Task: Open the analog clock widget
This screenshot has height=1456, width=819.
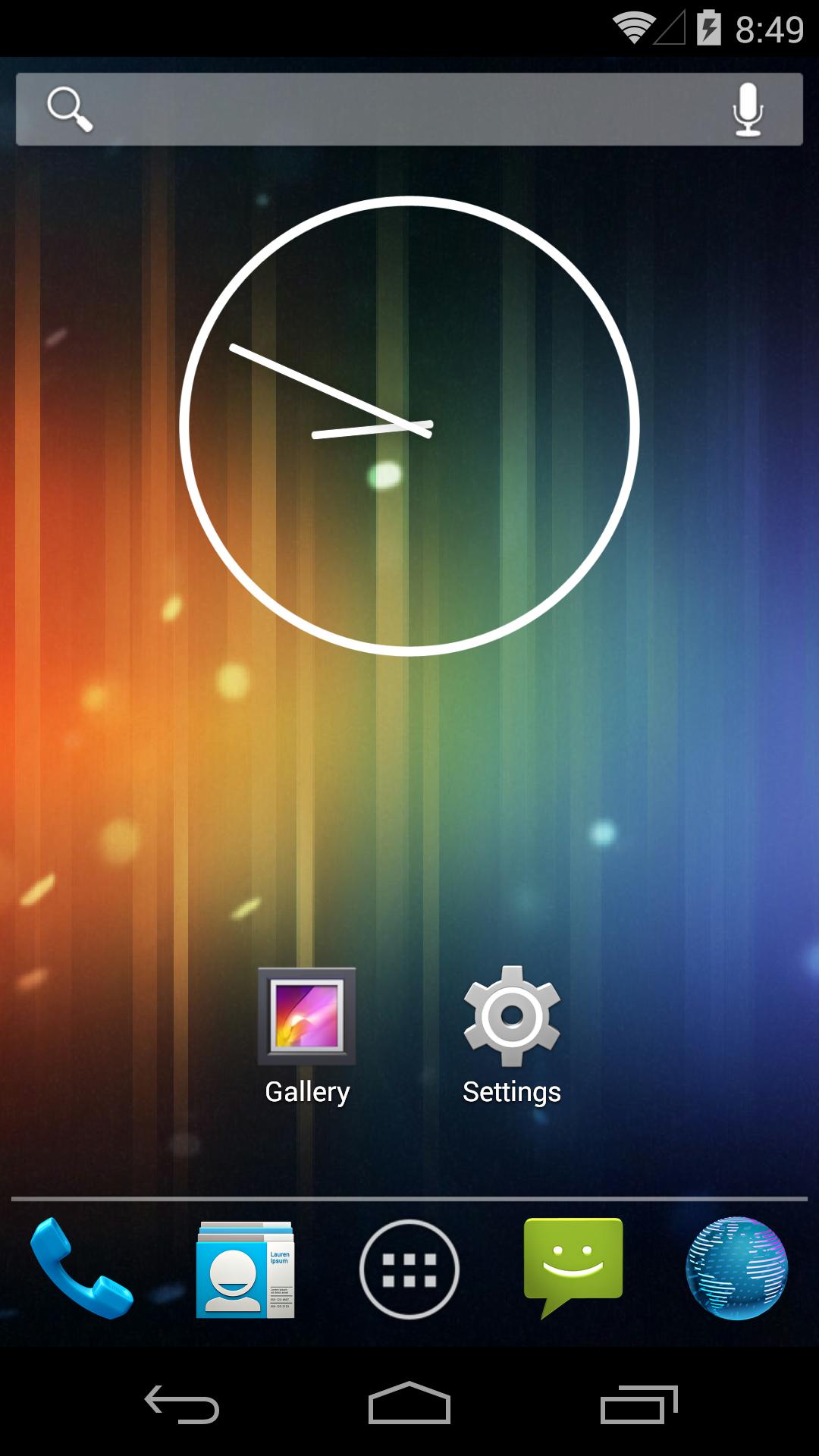Action: click(409, 426)
